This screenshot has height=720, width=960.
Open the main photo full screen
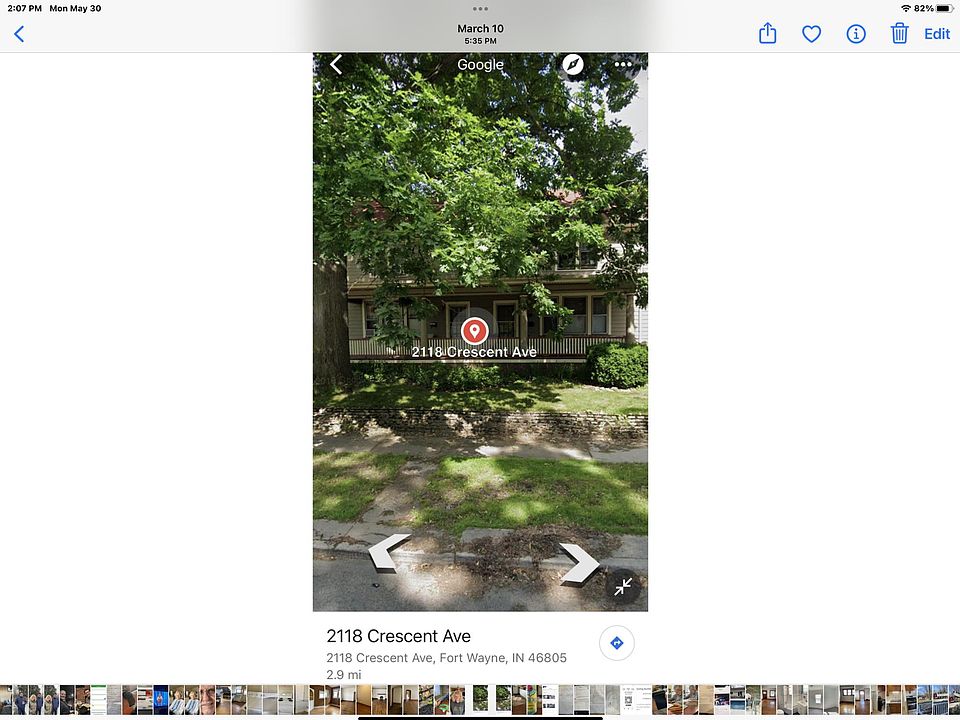point(480,360)
